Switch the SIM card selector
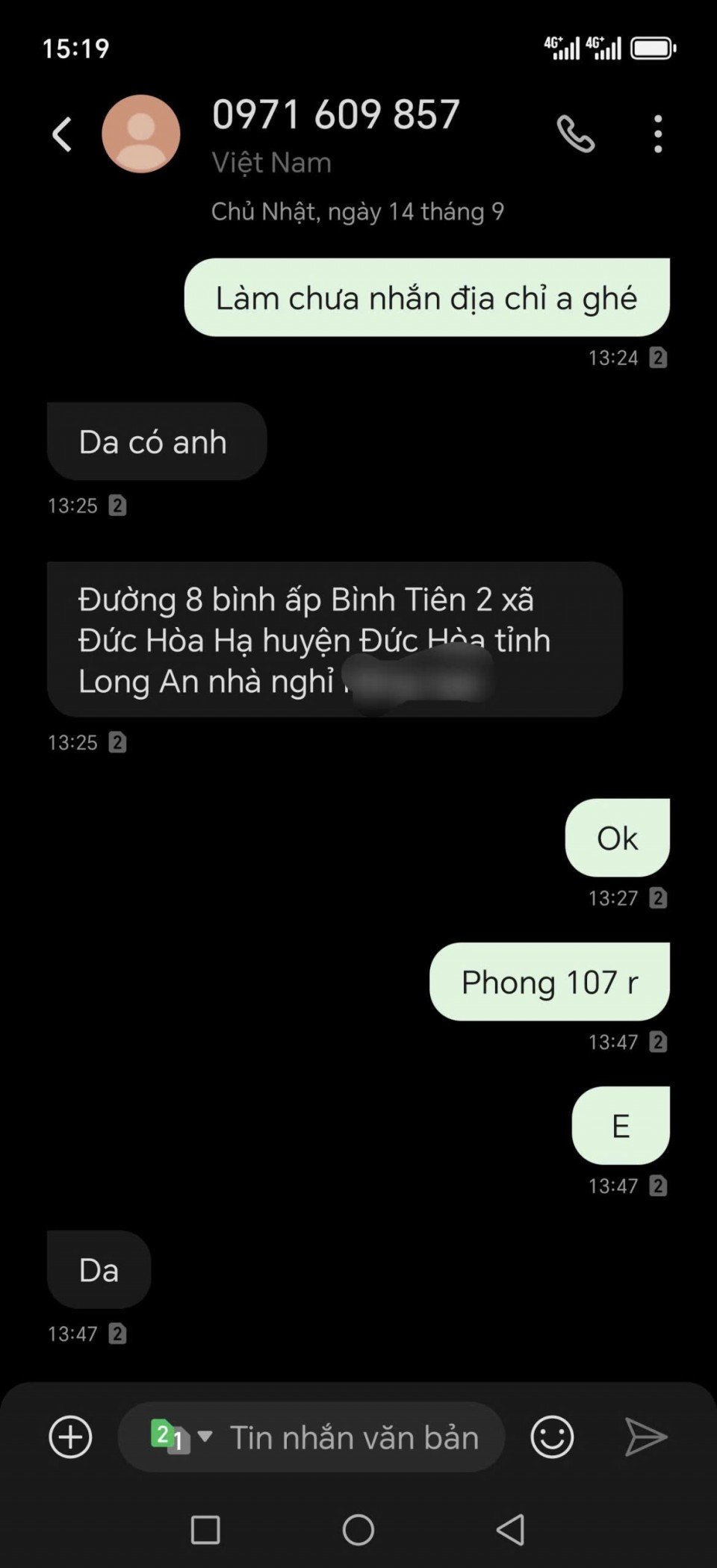 [x=179, y=1437]
